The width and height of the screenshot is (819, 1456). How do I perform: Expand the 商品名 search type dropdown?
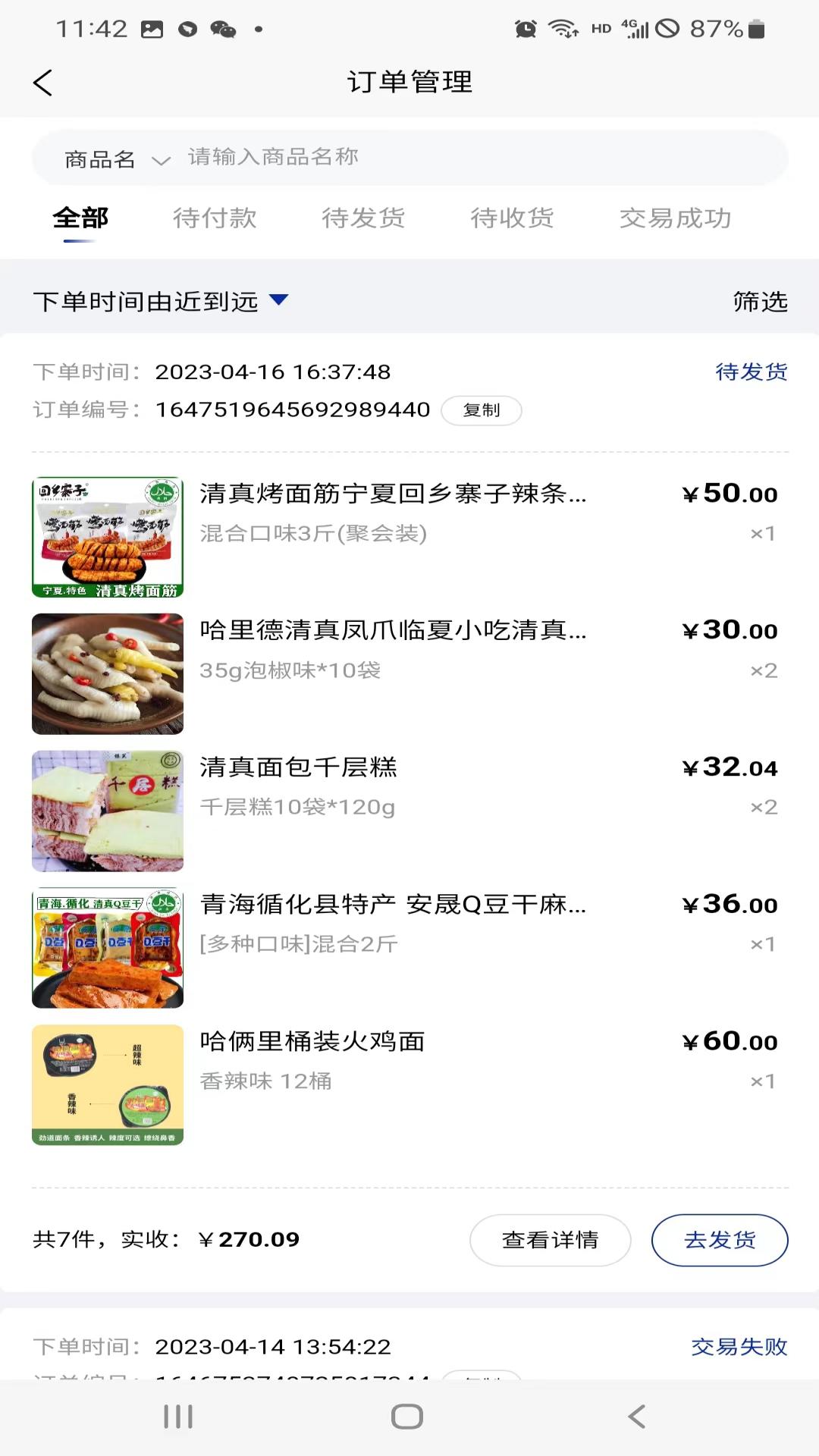point(117,159)
